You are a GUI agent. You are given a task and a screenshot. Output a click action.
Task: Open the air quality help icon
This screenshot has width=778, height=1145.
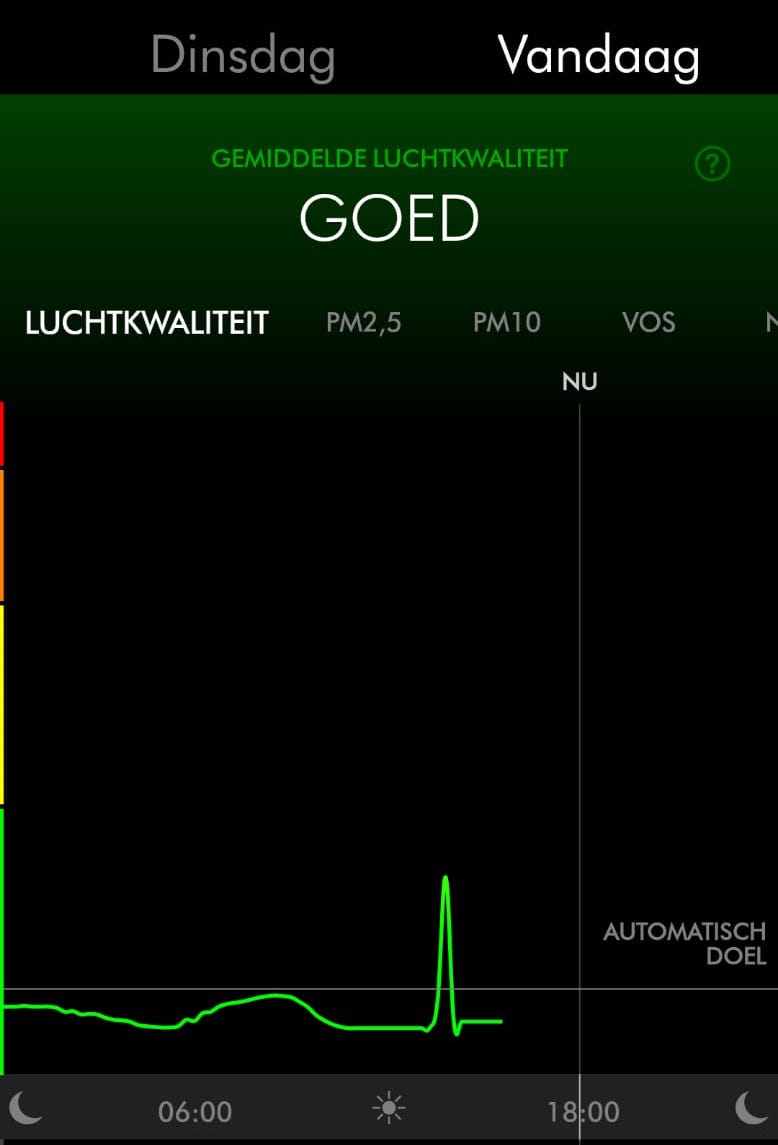(712, 164)
